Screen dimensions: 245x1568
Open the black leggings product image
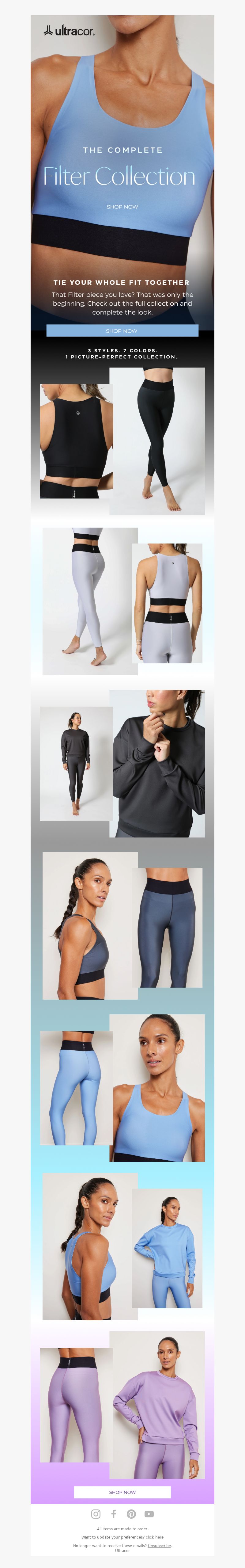pos(157,441)
